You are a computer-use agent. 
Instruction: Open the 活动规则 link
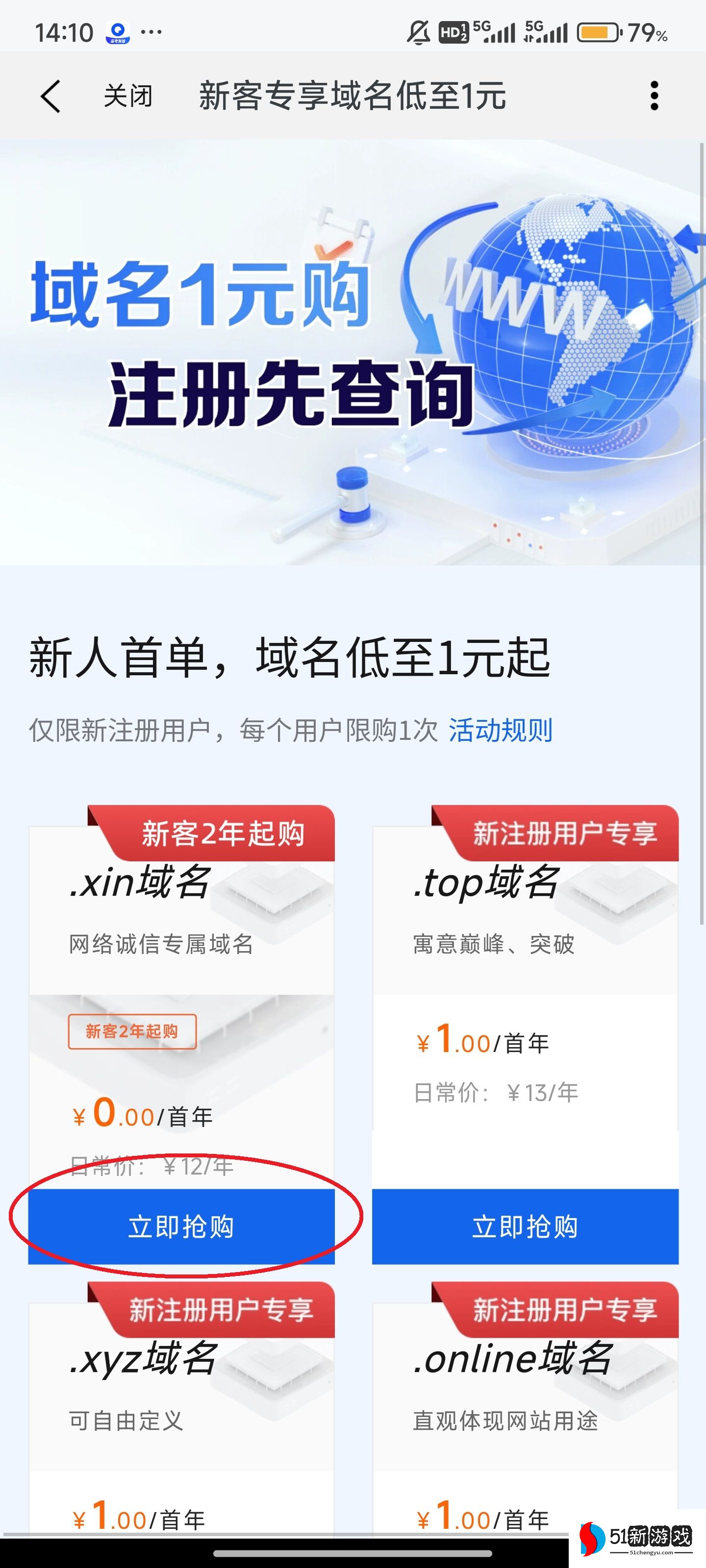500,730
